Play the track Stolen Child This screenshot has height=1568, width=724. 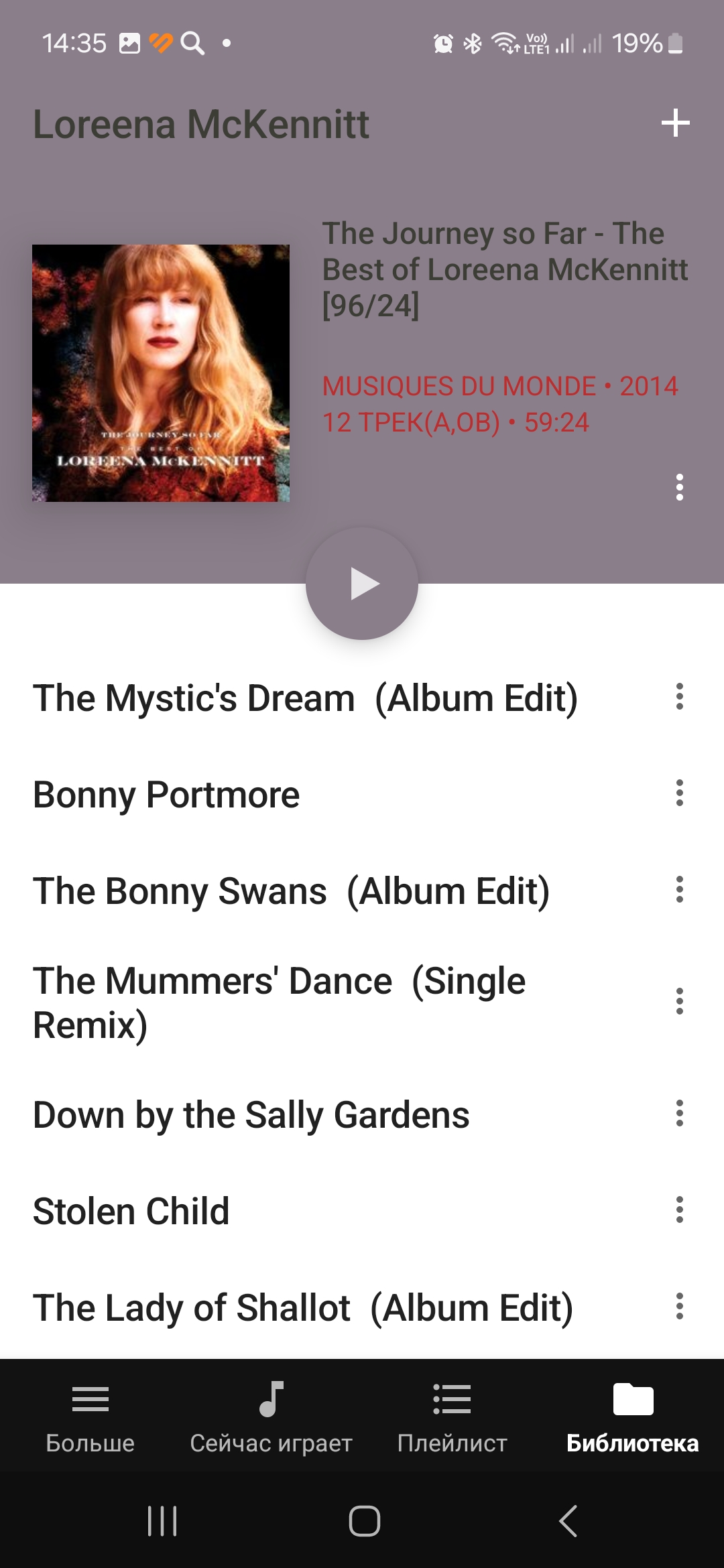tap(131, 1212)
